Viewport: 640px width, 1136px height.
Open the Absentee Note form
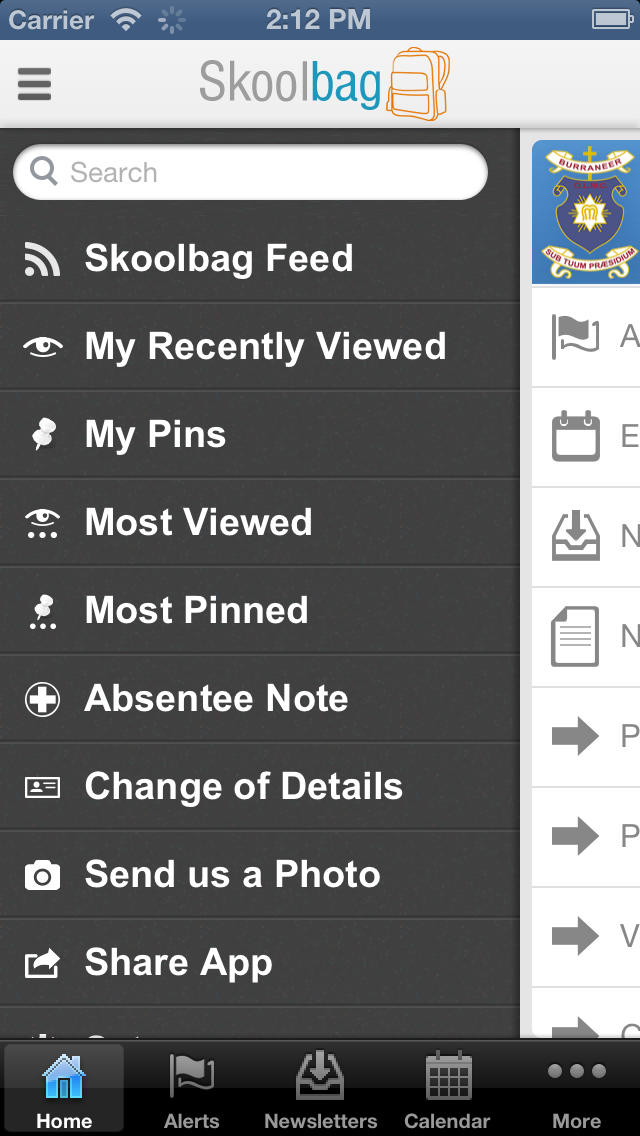tap(259, 698)
